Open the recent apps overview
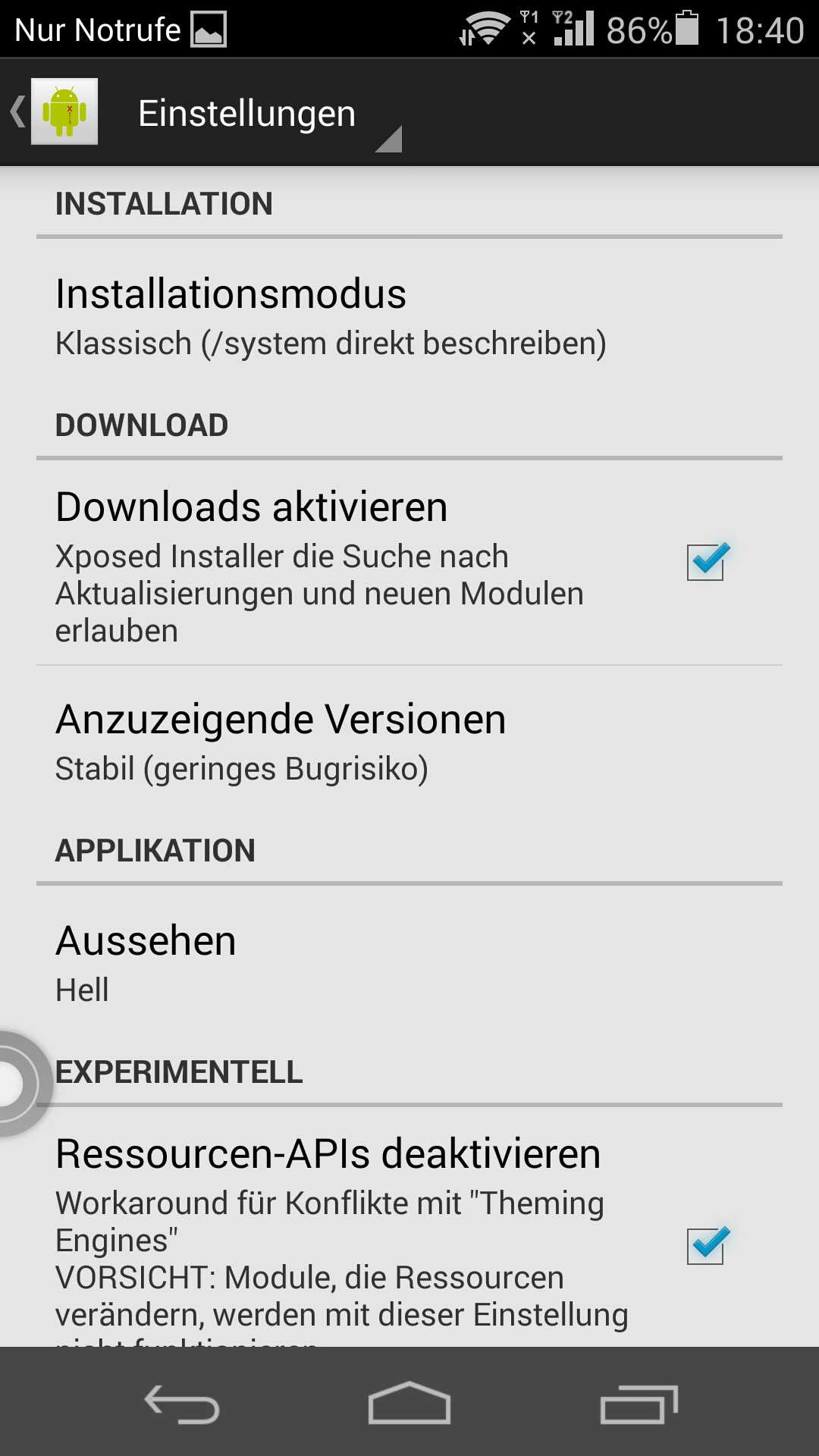Screen dimensions: 819x1456 pos(639,1404)
